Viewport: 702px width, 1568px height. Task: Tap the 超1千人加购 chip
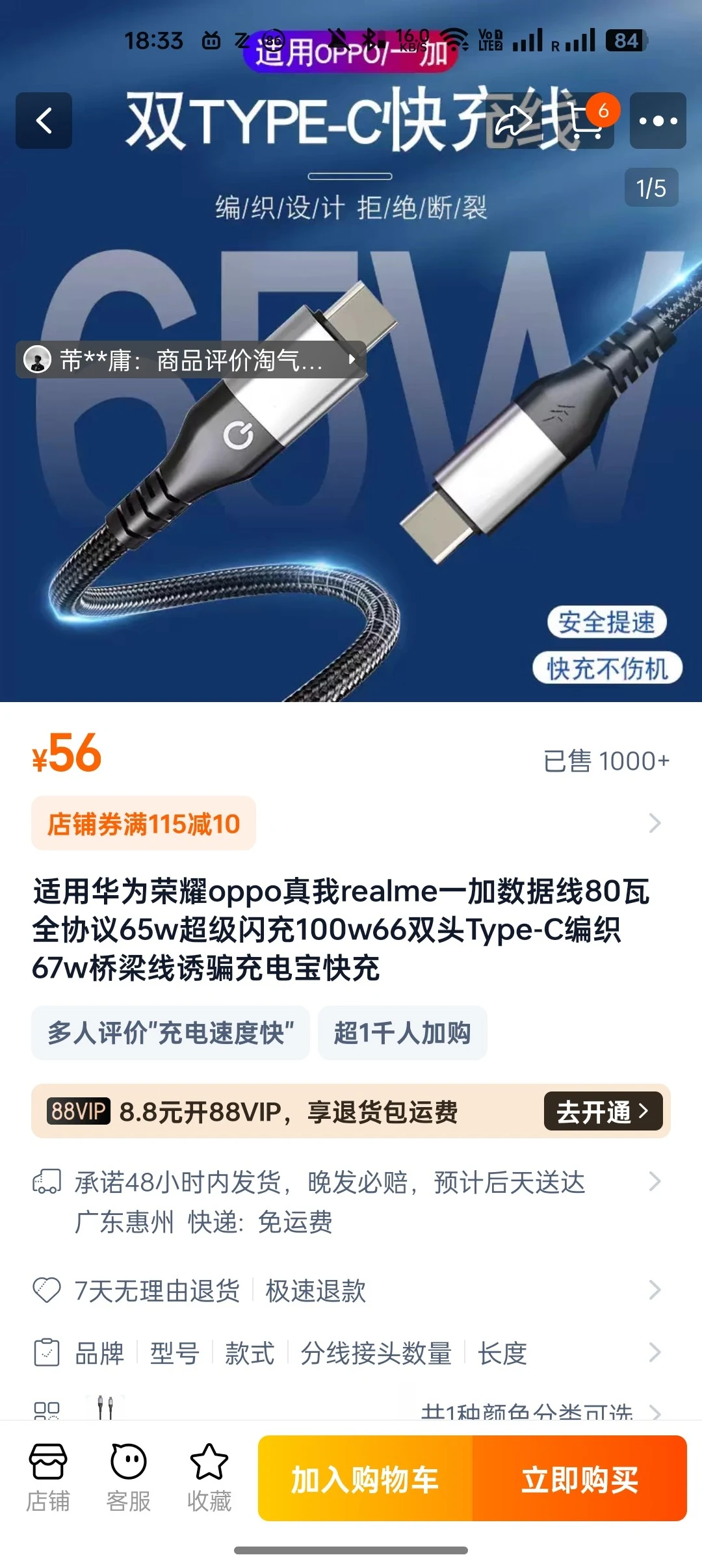point(402,1033)
